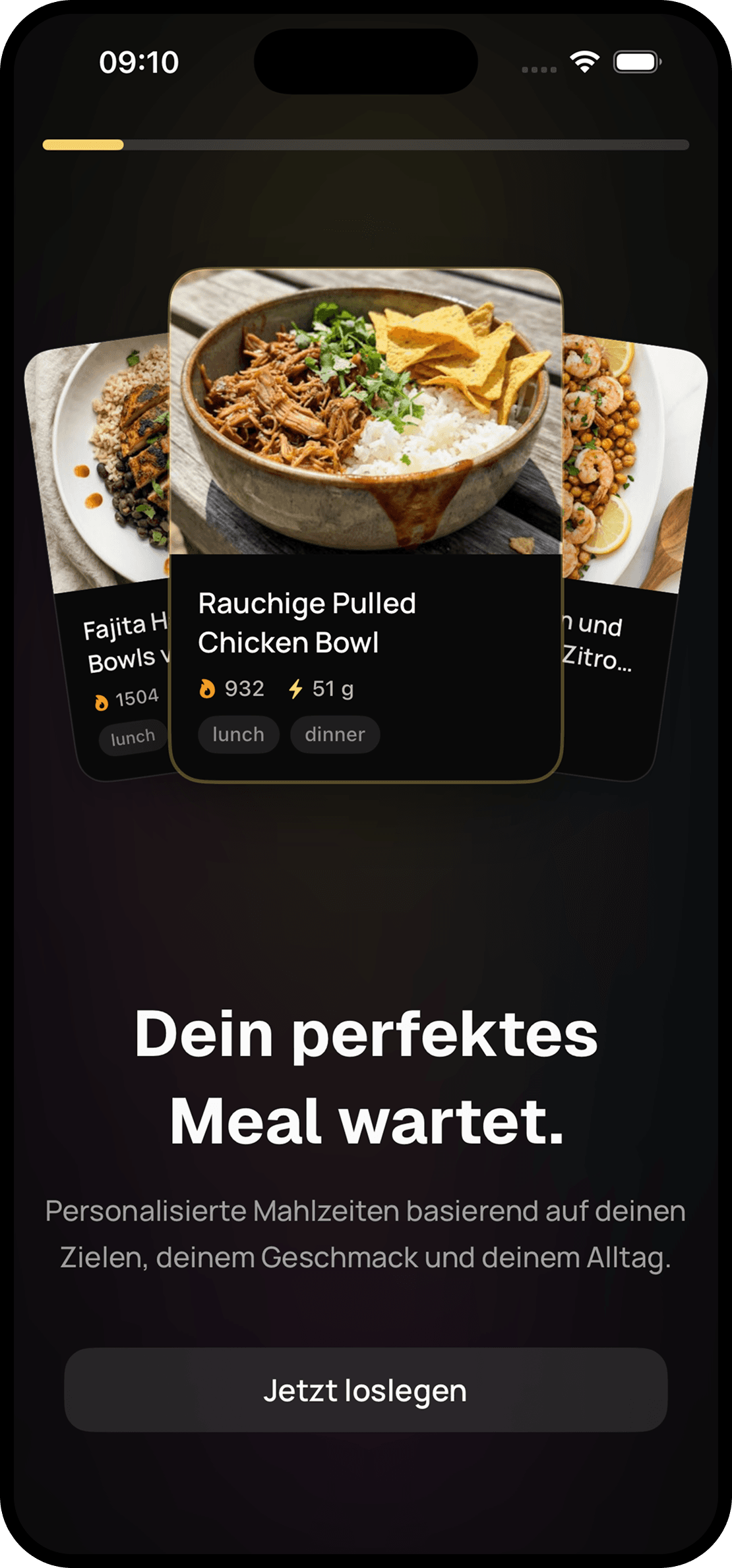Viewport: 732px width, 1568px height.
Task: Click the lightning protein icon showing 51 g
Action: pos(295,688)
